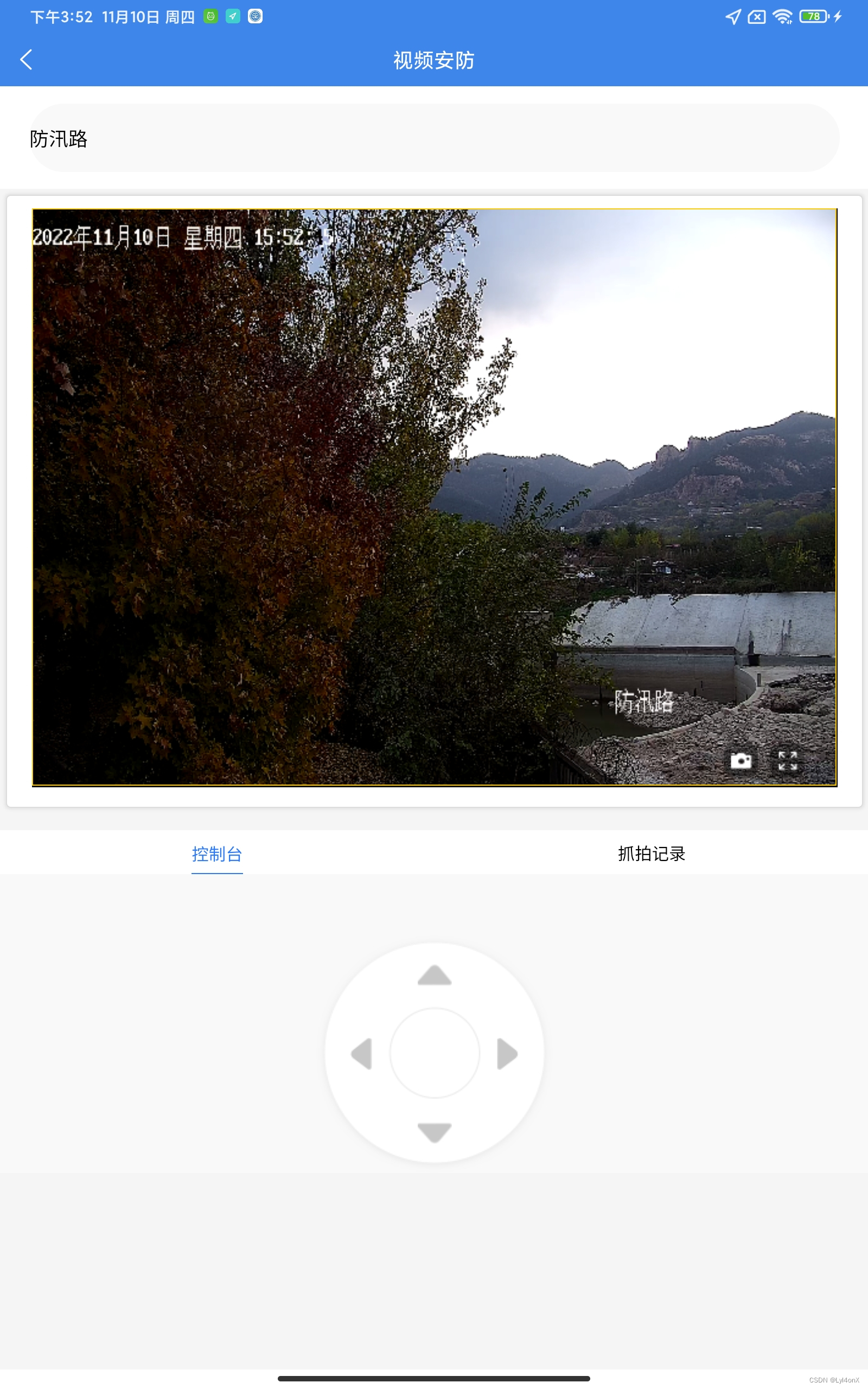This screenshot has height=1389, width=868.
Task: Tap the back arrow to exit 视频安防
Action: 26,59
